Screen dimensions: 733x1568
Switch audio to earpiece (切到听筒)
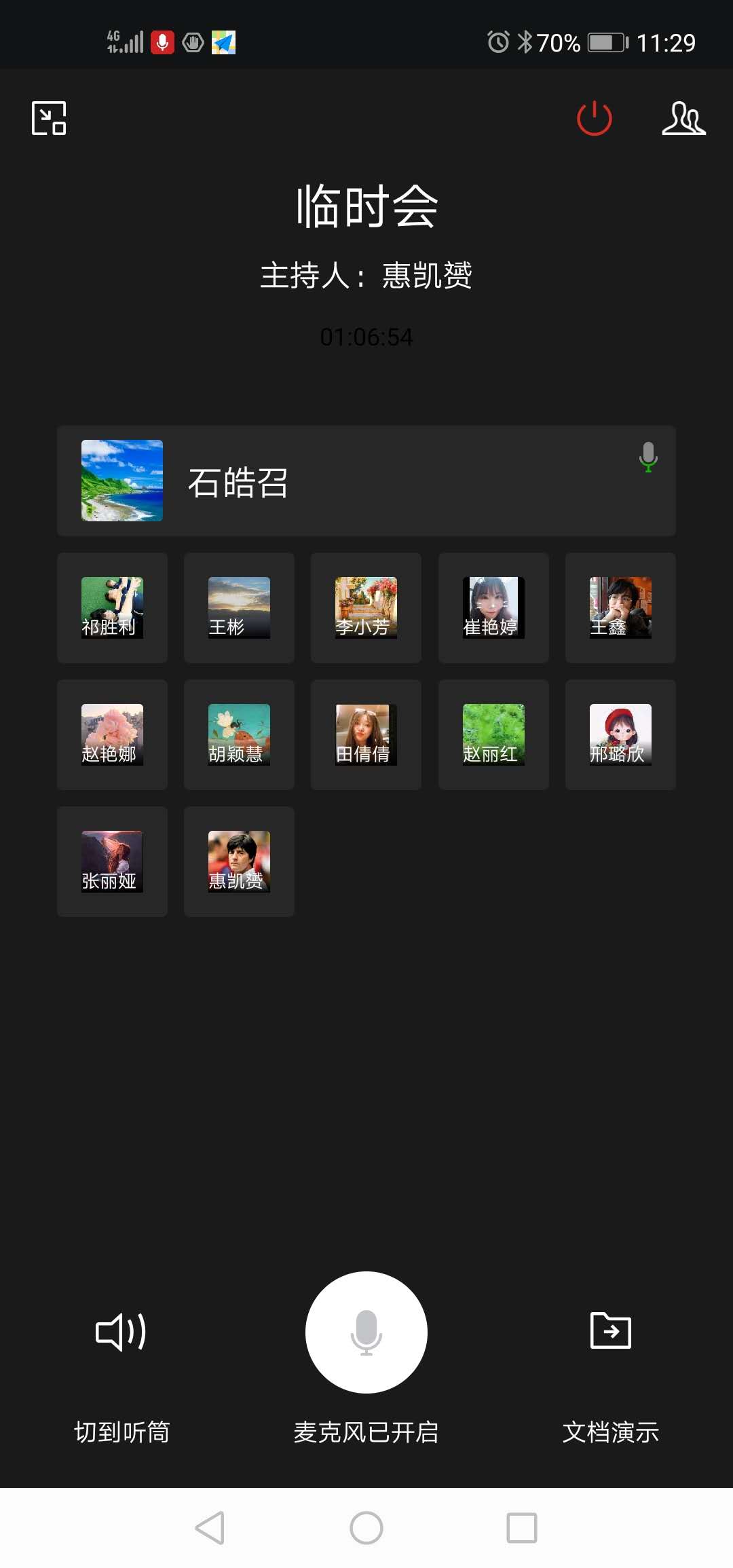point(121,1332)
